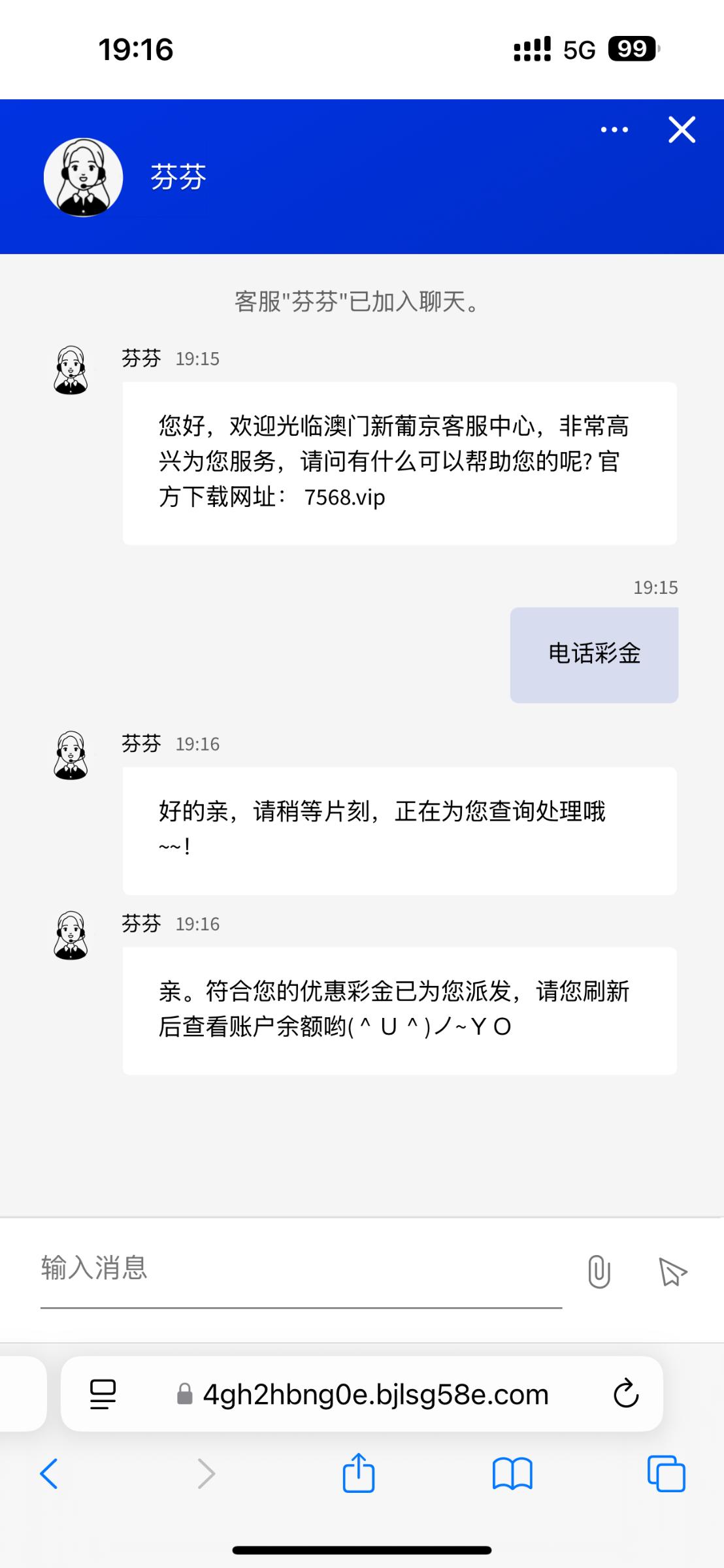Send the message with the arrow icon
The image size is (724, 1568).
[672, 1271]
